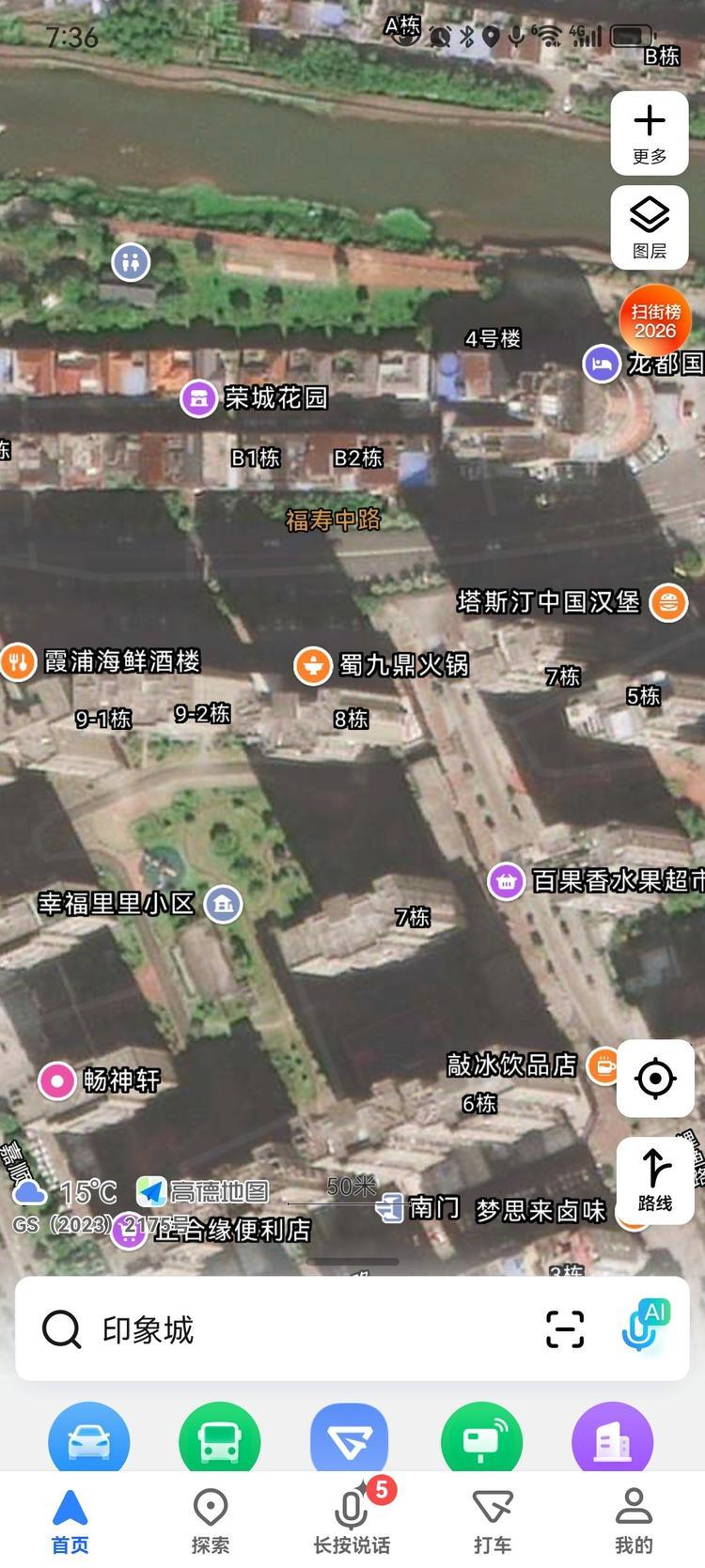Go to the 我的 tab
Viewport: 705px width, 1568px height.
click(x=634, y=1521)
